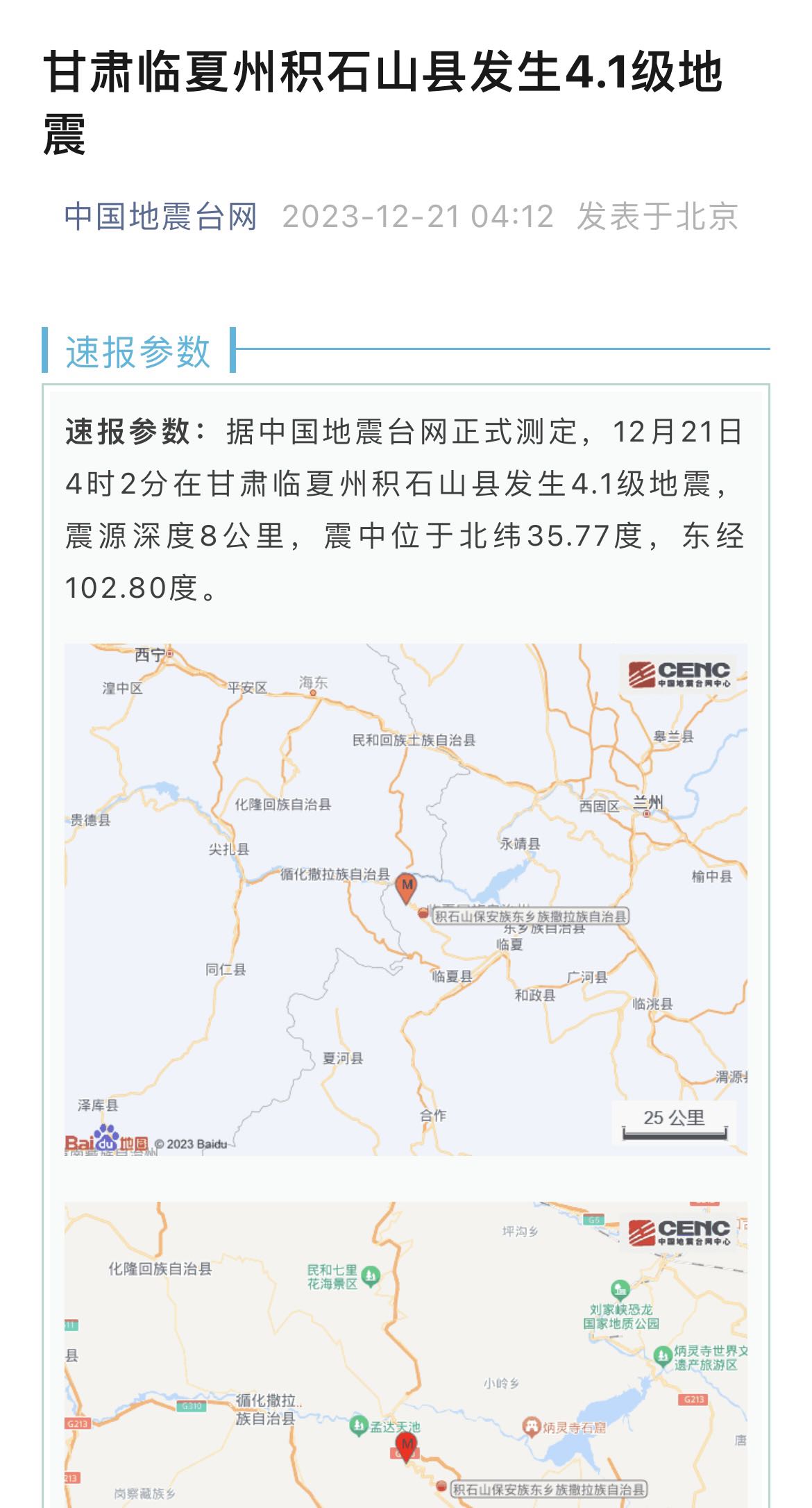Open the 中国地震台网 account link

161,216
